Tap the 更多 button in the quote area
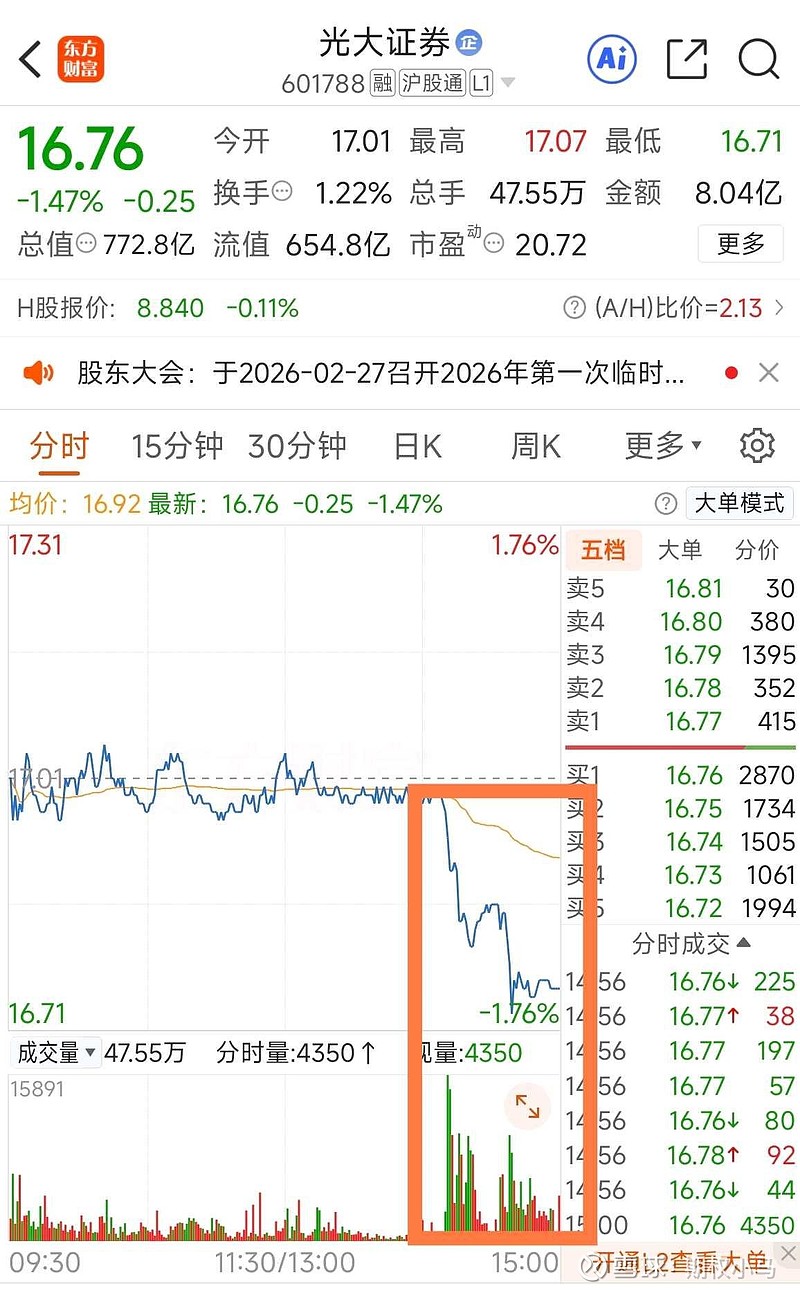Image resolution: width=800 pixels, height=1293 pixels. click(x=740, y=244)
